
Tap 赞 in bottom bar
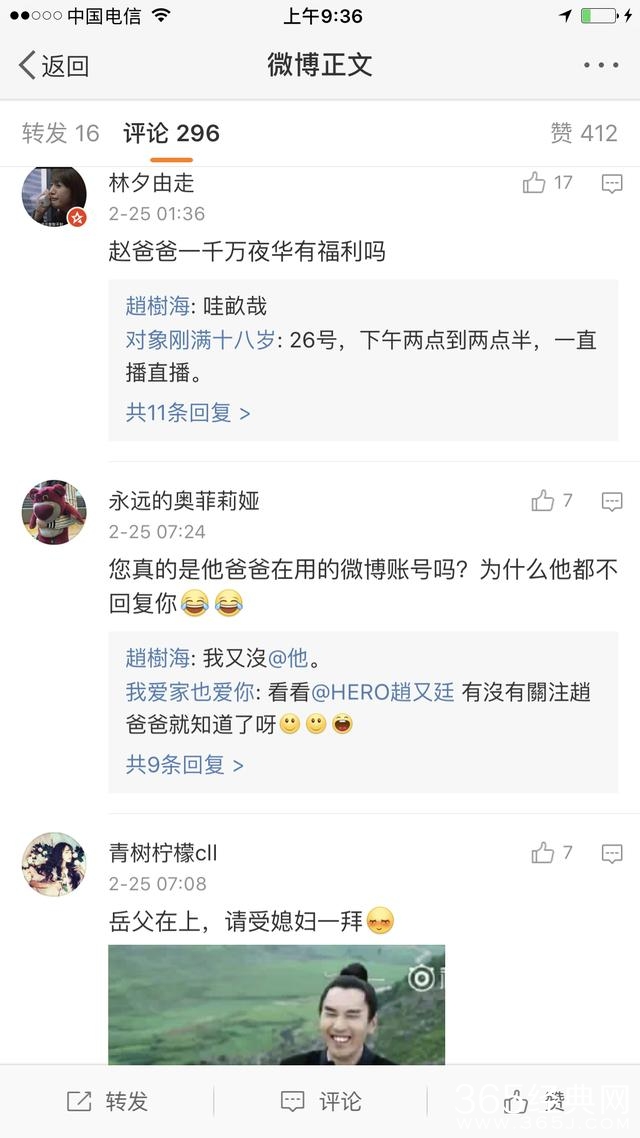(533, 1101)
